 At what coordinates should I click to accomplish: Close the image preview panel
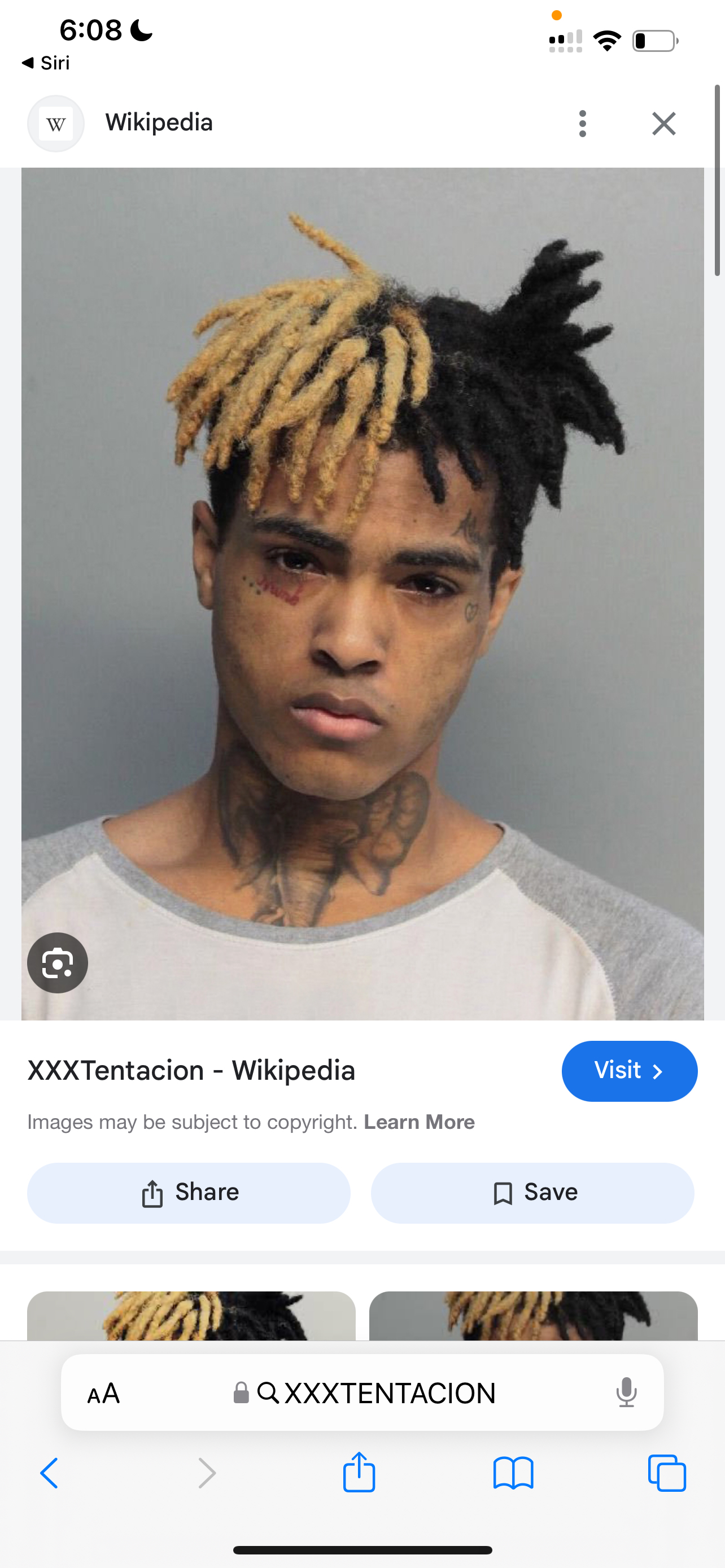click(x=663, y=124)
